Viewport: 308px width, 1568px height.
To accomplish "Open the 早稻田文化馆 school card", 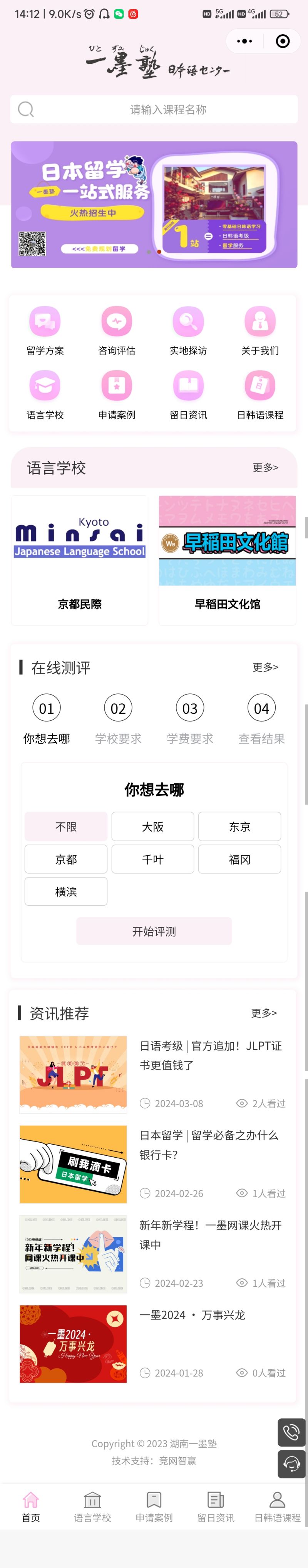I will click(x=228, y=560).
